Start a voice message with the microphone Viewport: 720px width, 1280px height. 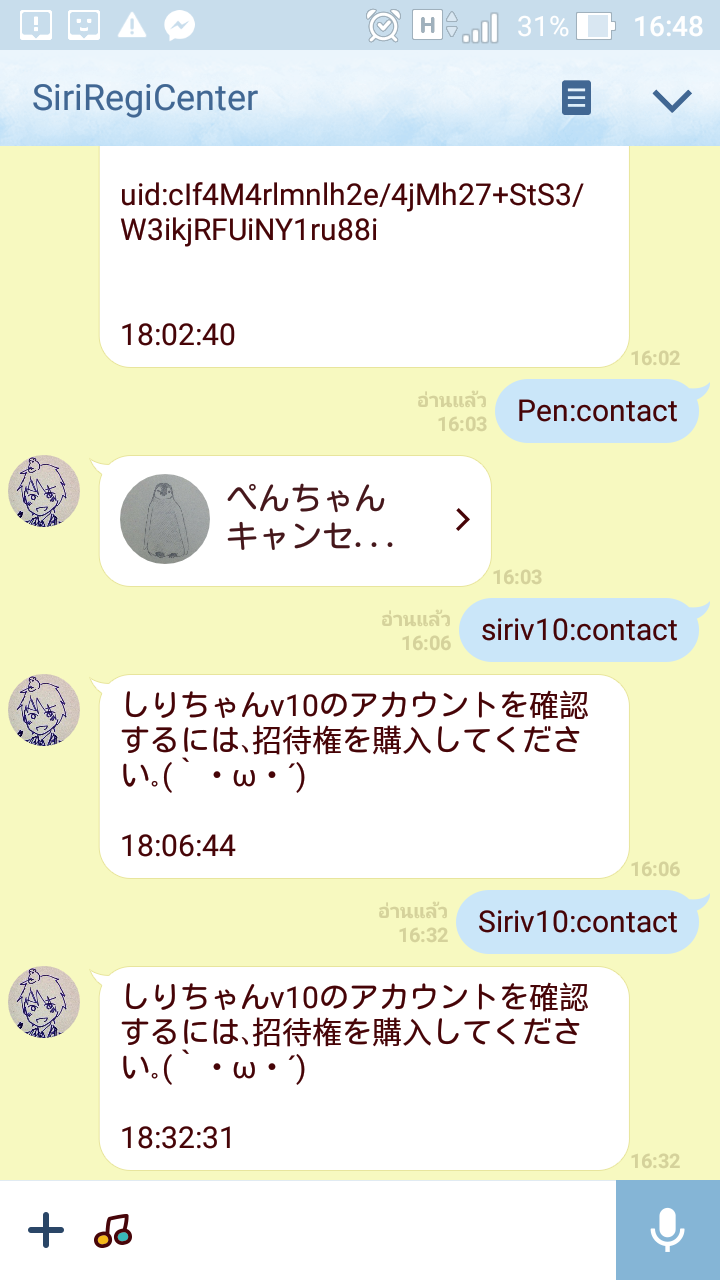click(667, 1230)
